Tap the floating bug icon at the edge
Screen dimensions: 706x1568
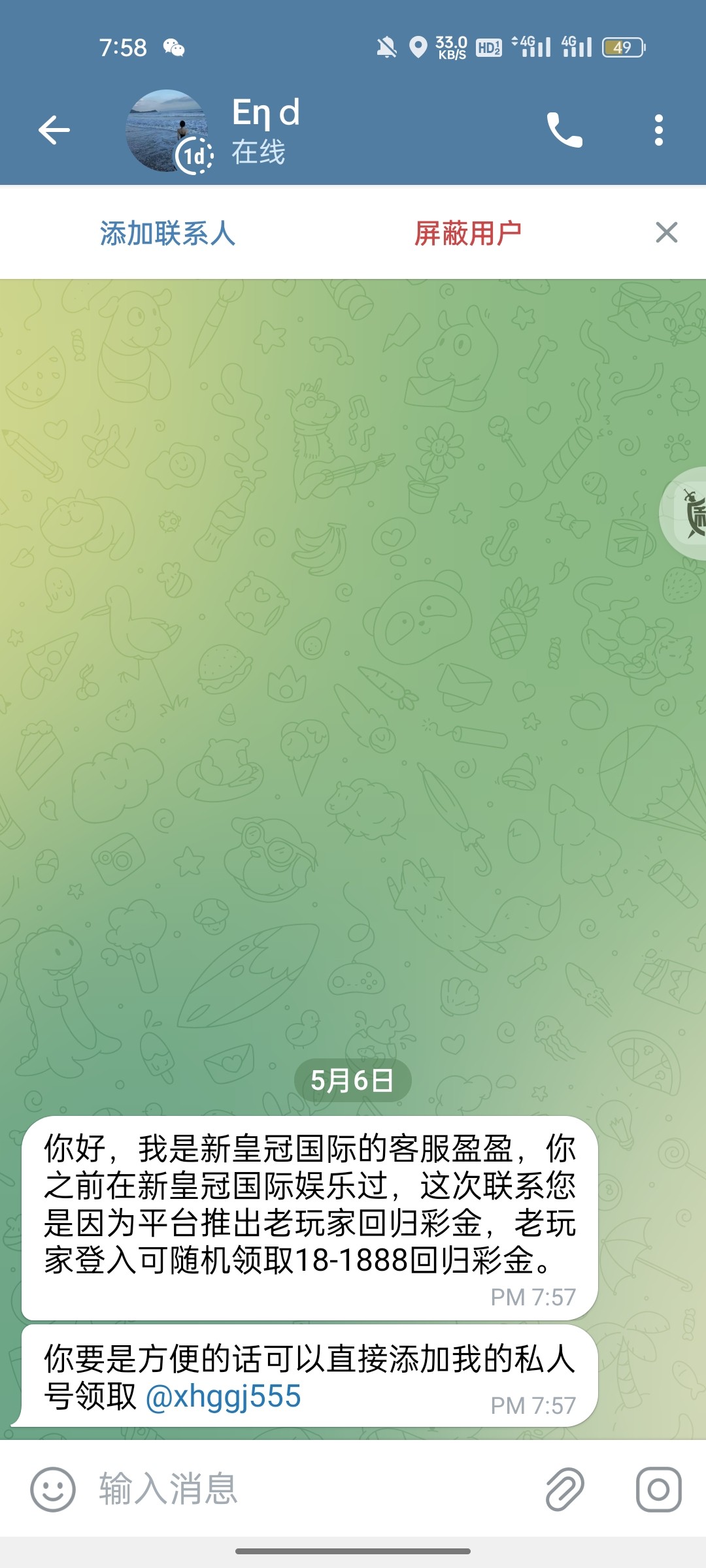click(686, 513)
